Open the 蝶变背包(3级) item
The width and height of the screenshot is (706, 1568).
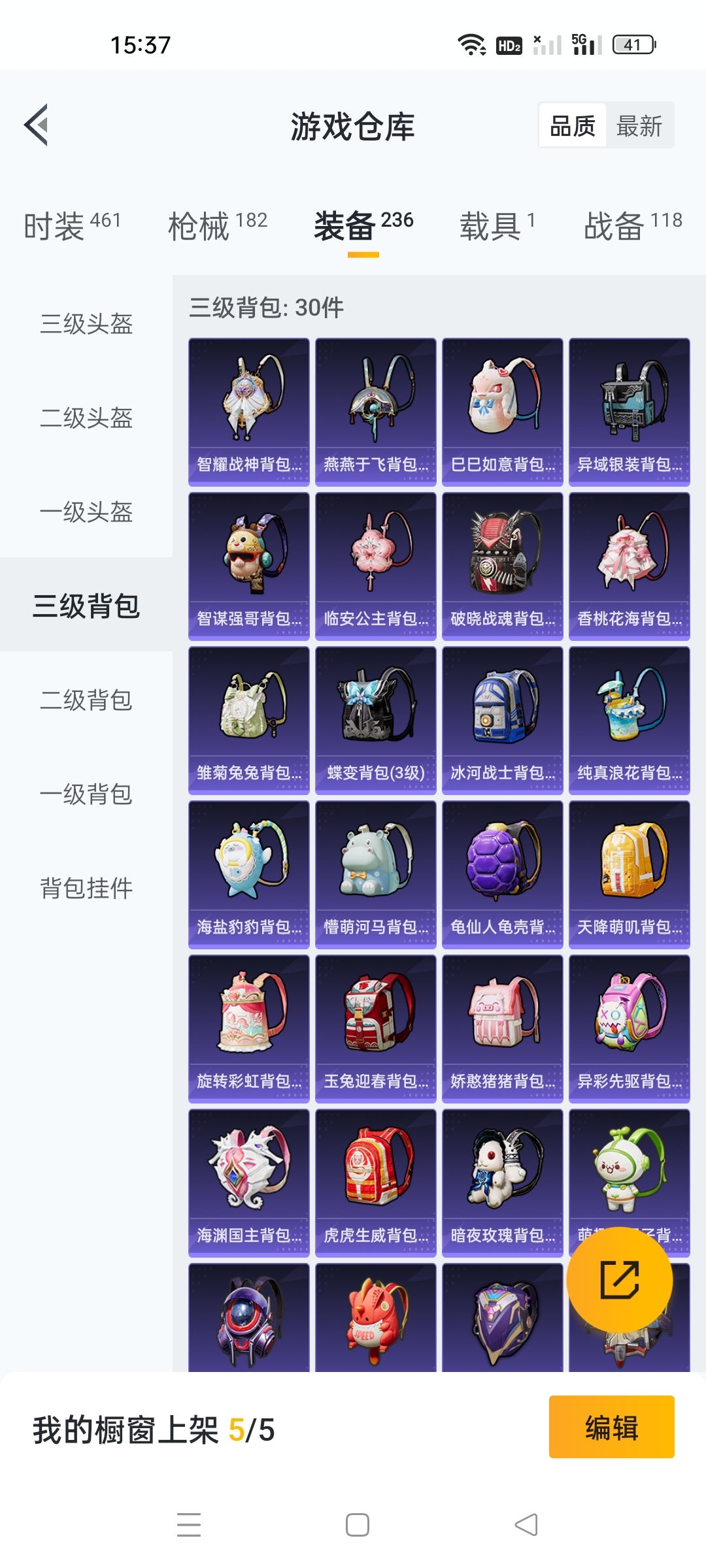pyautogui.click(x=376, y=720)
